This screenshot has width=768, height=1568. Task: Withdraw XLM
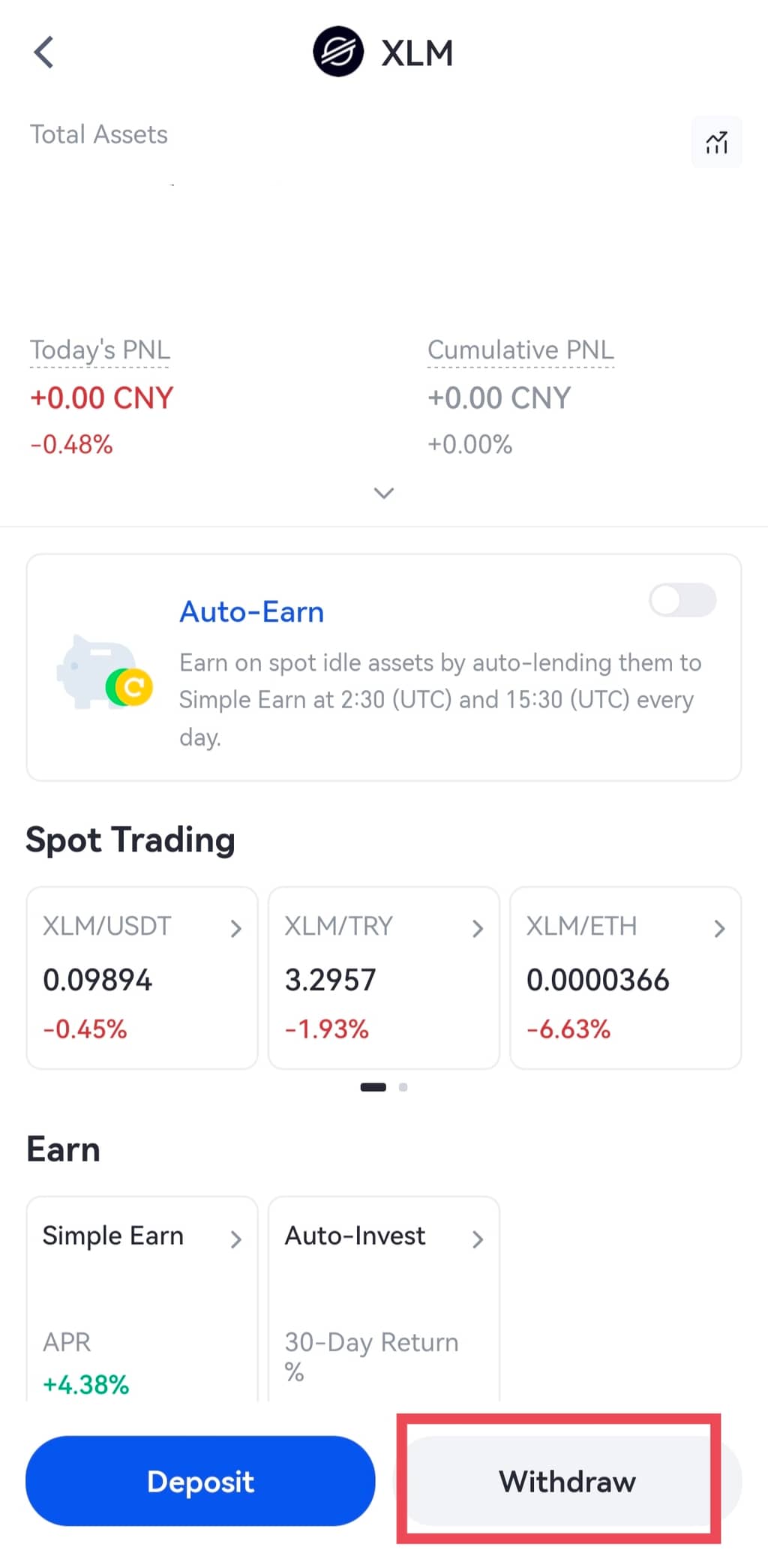[x=567, y=1481]
